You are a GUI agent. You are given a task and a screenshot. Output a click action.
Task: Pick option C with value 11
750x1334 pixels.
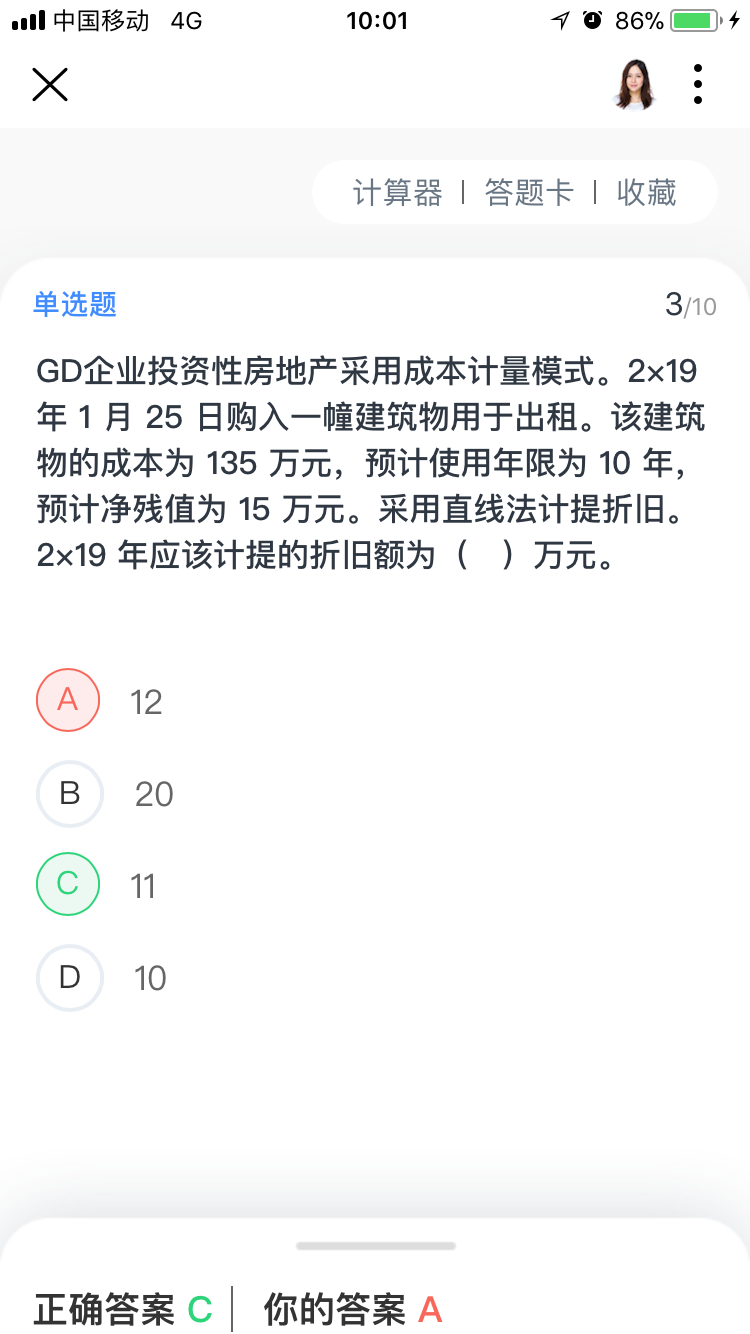point(68,885)
